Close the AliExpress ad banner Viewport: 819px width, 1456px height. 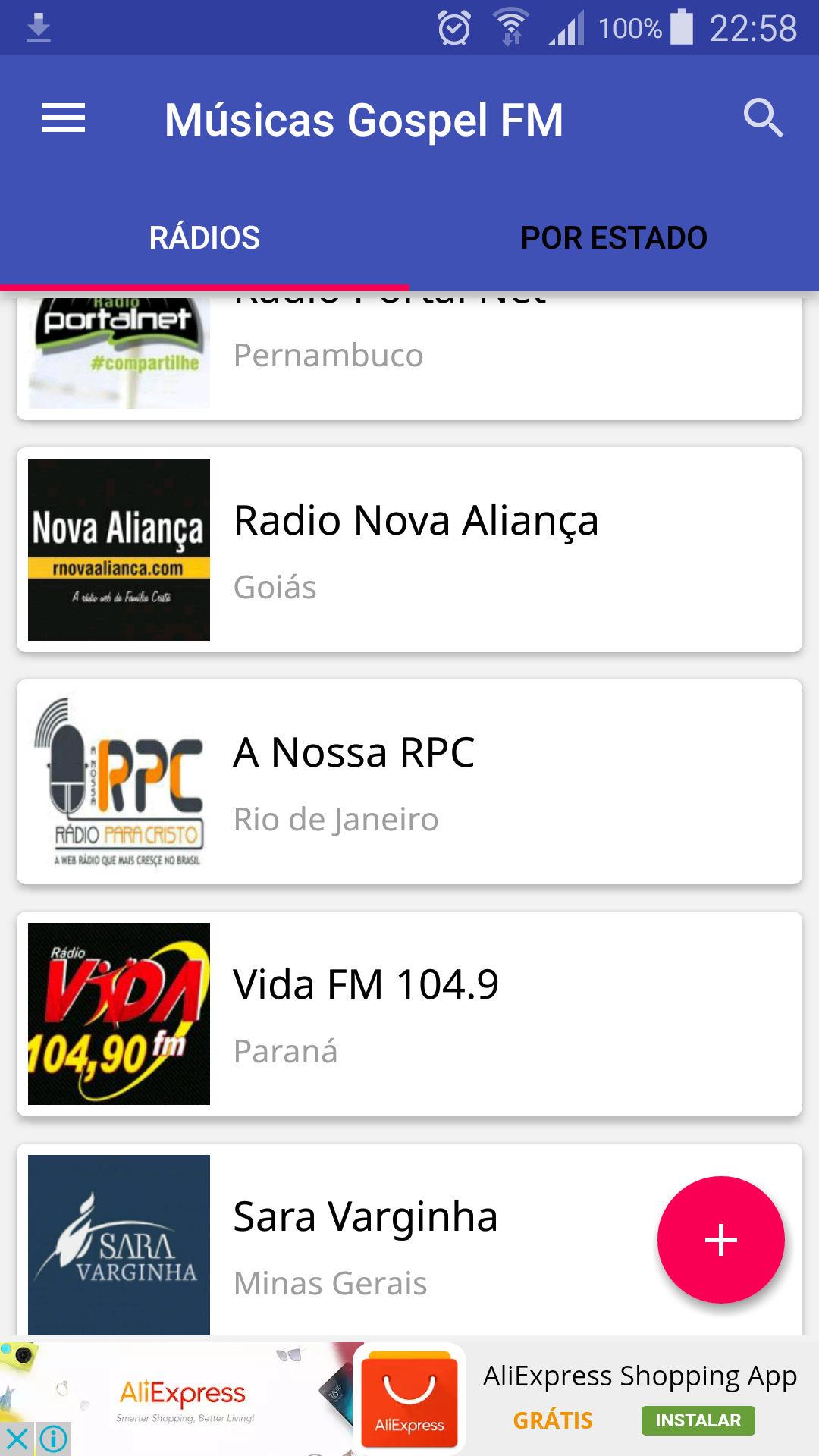17,1439
